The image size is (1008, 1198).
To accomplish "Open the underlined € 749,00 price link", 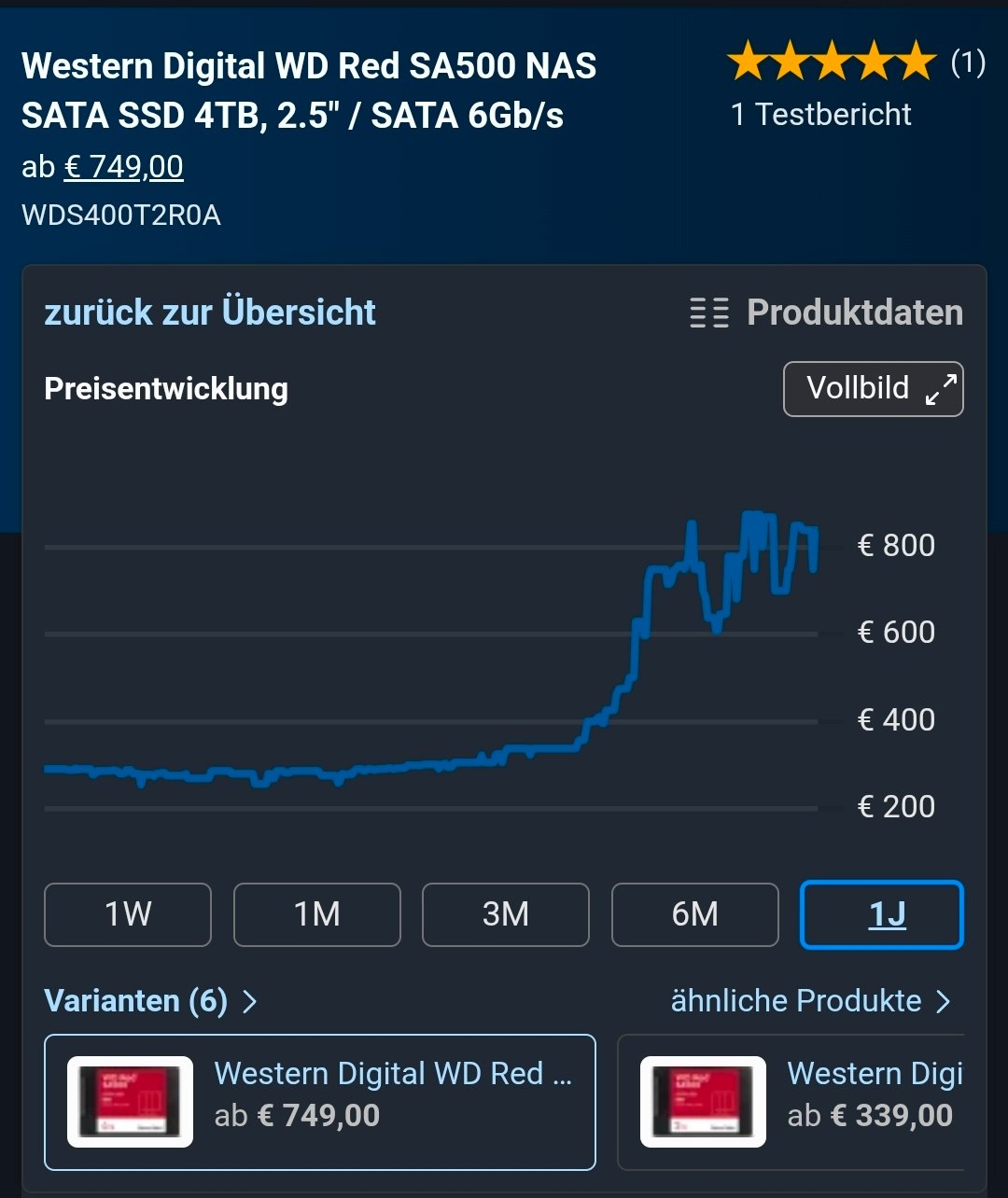I will tap(123, 167).
